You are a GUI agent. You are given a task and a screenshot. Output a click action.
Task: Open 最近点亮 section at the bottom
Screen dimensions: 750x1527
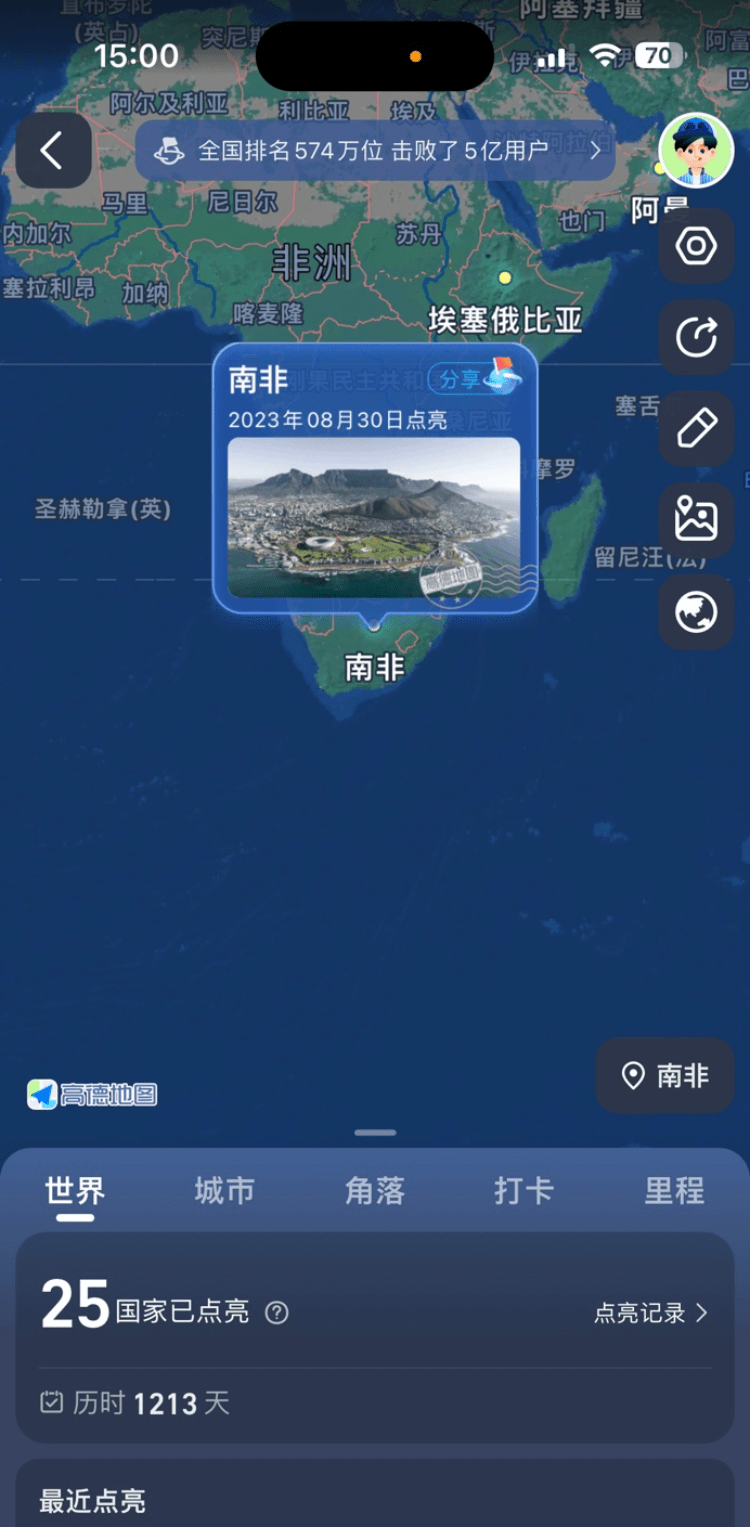click(x=91, y=1499)
